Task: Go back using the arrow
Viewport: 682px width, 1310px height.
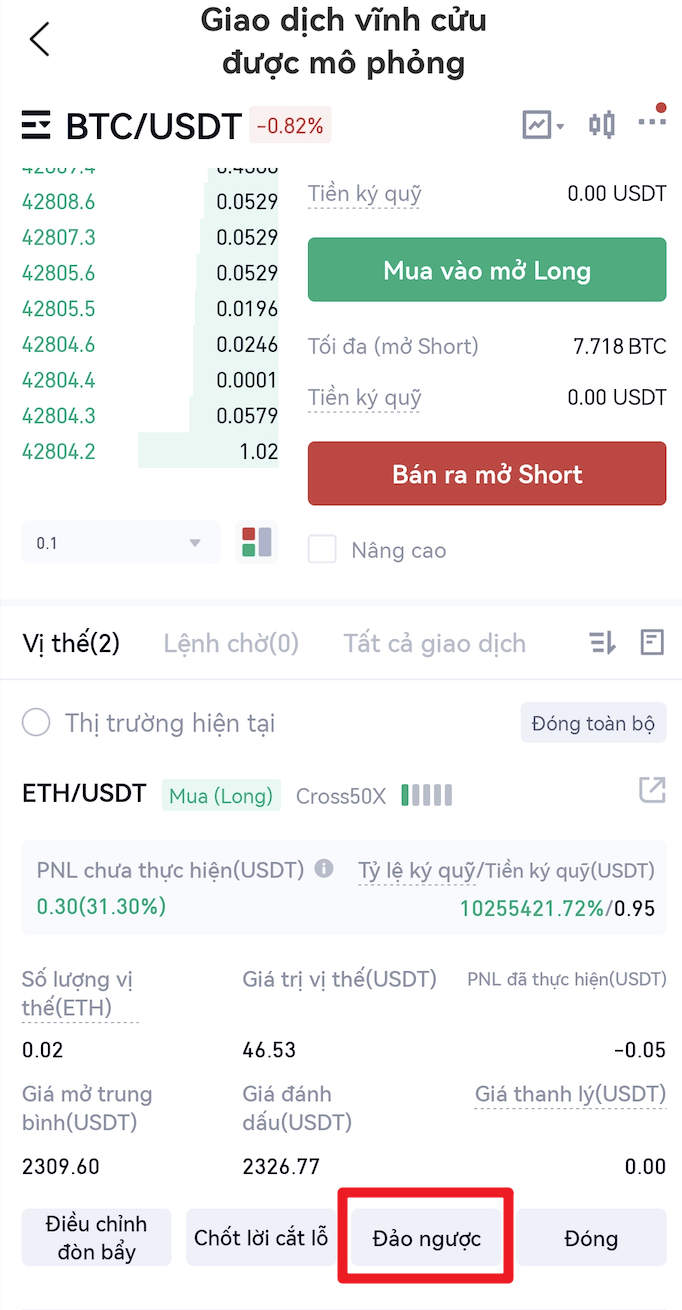Action: [x=40, y=40]
